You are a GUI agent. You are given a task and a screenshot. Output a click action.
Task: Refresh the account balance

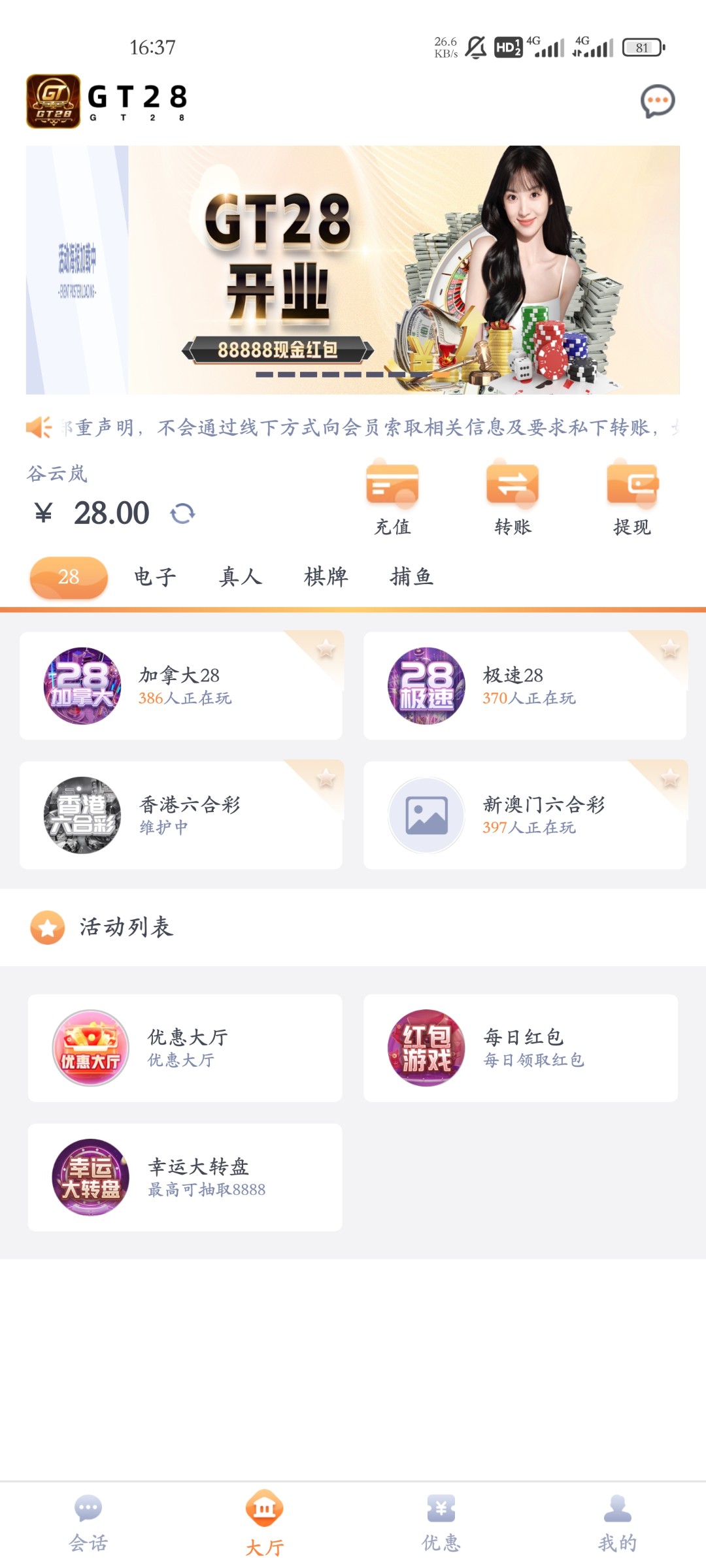click(182, 514)
